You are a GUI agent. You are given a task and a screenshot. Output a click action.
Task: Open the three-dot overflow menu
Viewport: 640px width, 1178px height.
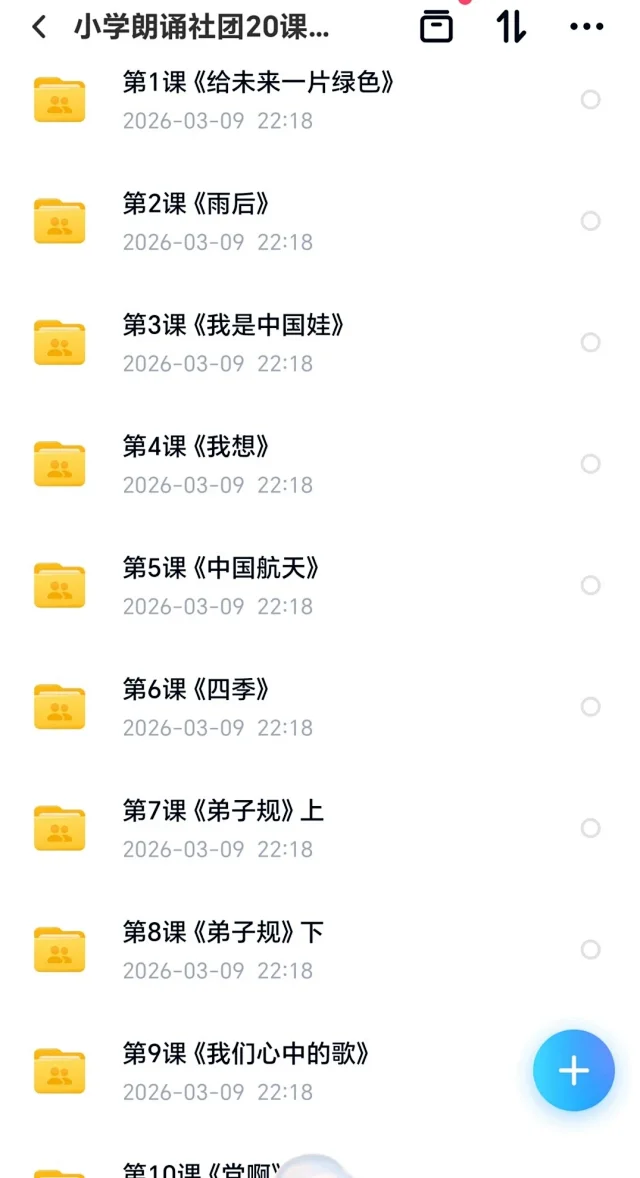tap(586, 27)
